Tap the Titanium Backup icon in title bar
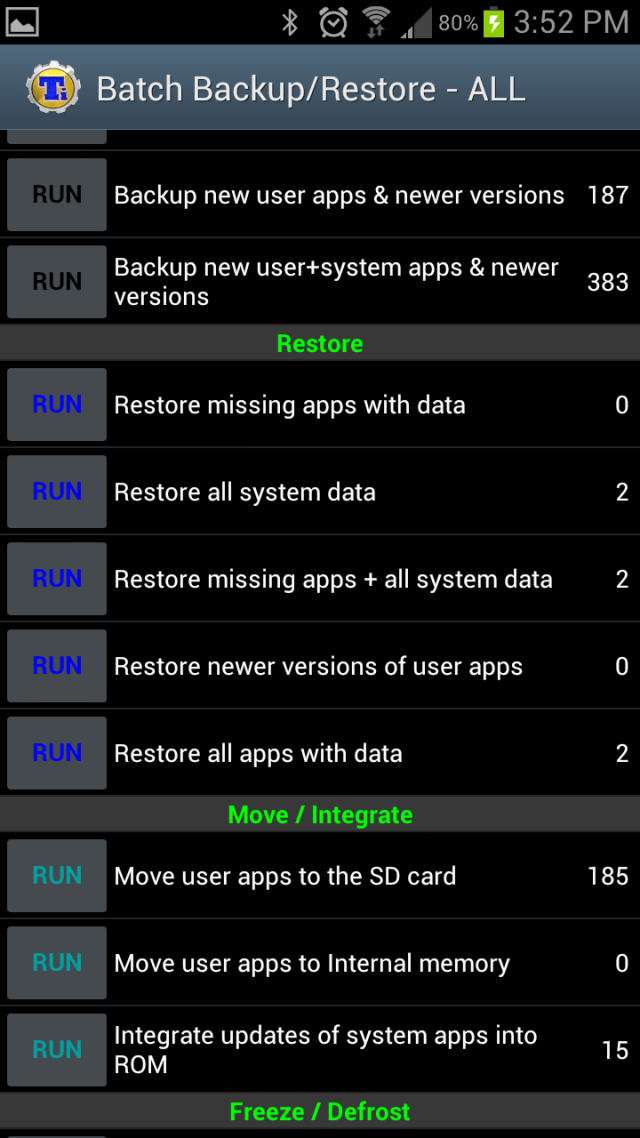The width and height of the screenshot is (640, 1138). (53, 89)
